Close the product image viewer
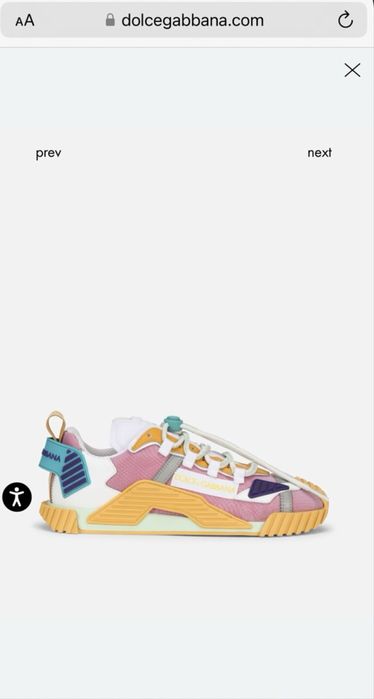The width and height of the screenshot is (374, 699). (x=352, y=70)
